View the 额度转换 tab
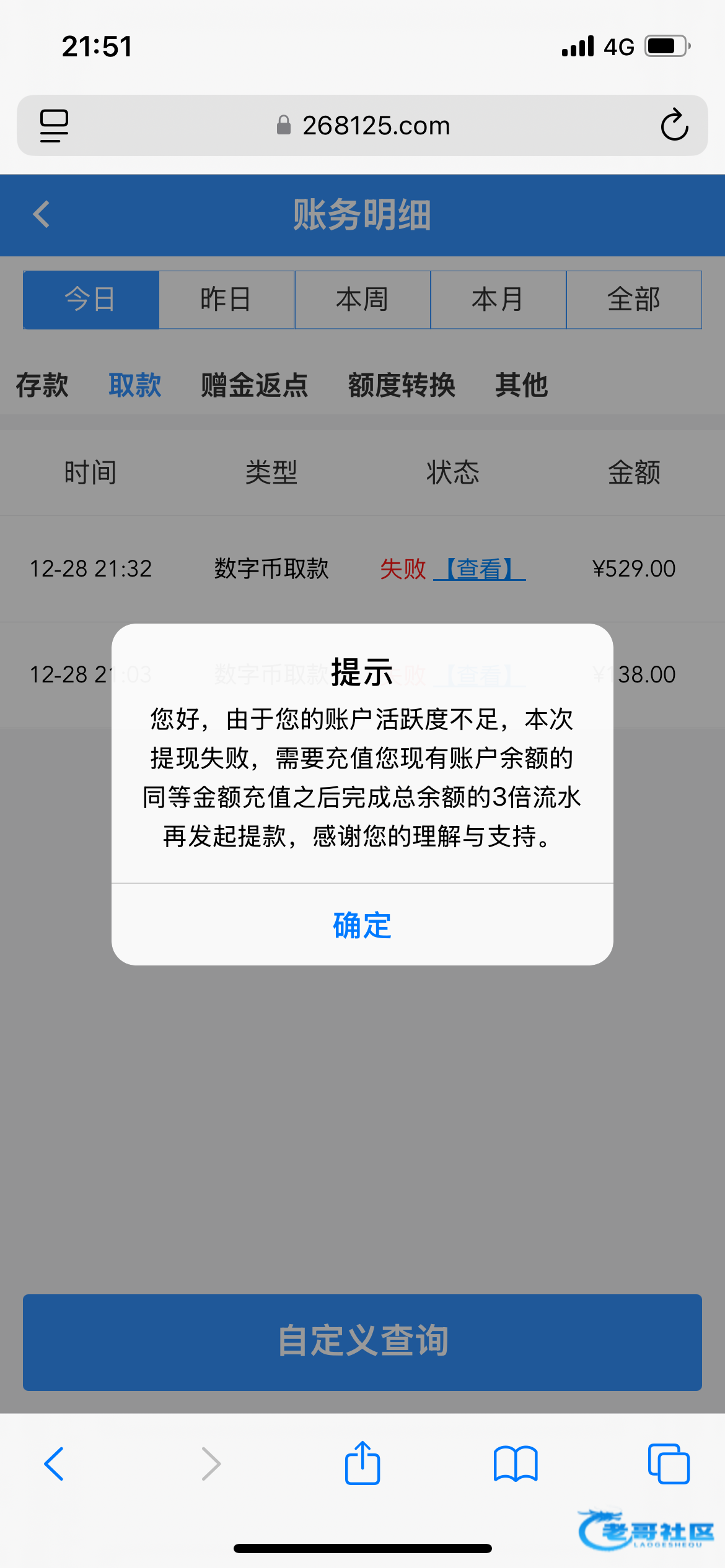This screenshot has width=725, height=1568. click(402, 385)
